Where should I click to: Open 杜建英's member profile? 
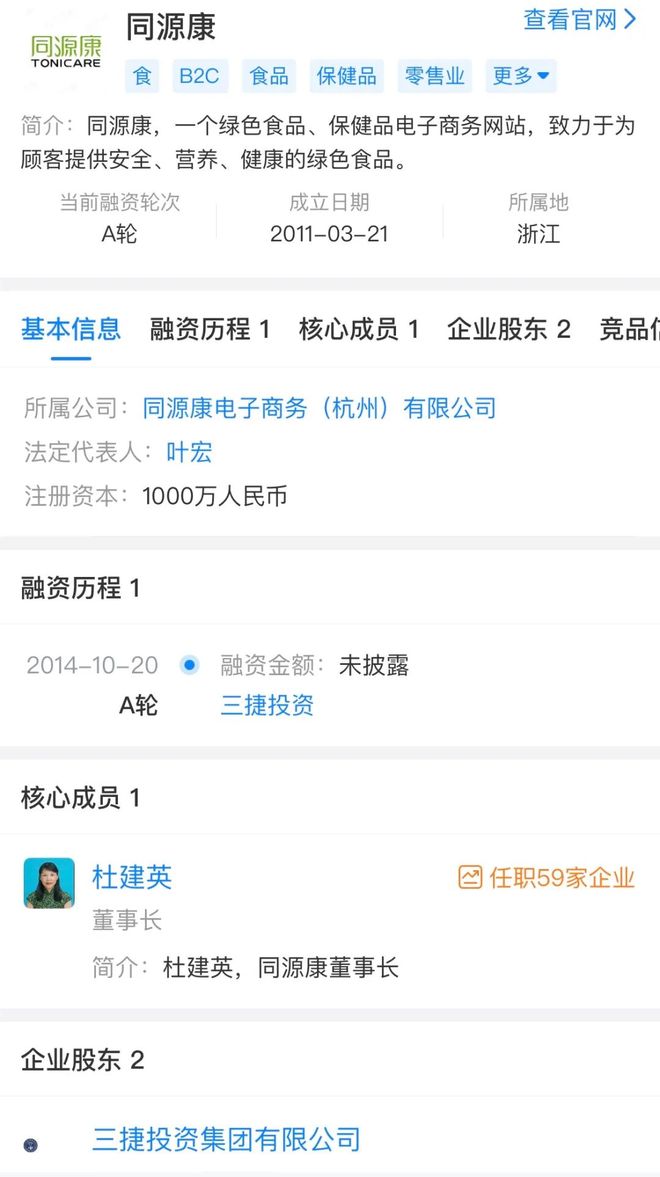[132, 877]
